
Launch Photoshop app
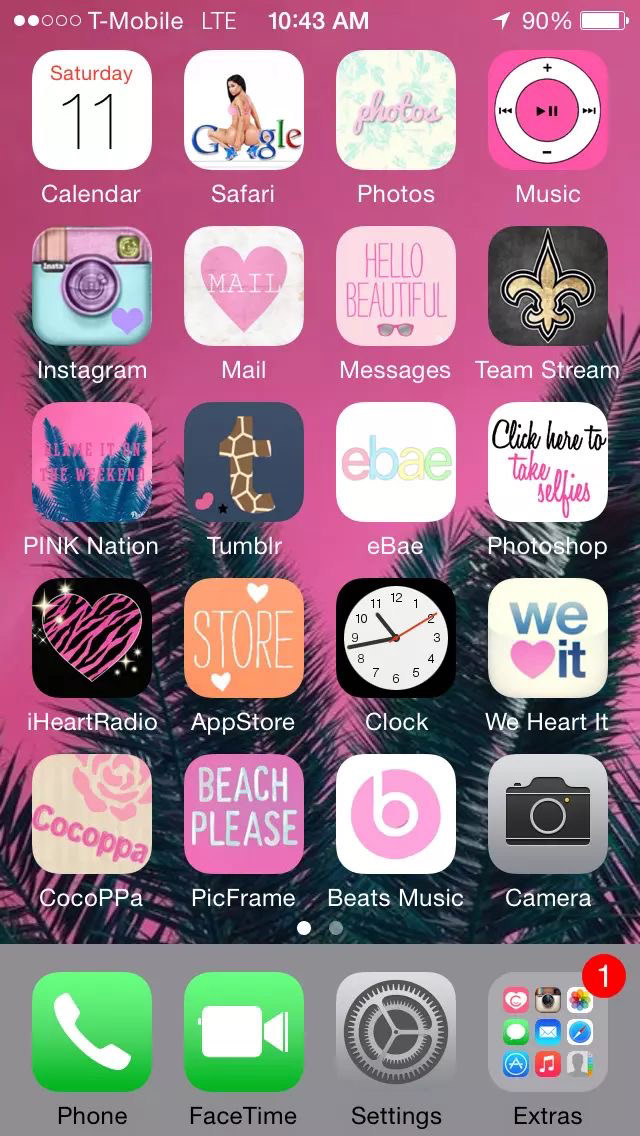pyautogui.click(x=548, y=462)
